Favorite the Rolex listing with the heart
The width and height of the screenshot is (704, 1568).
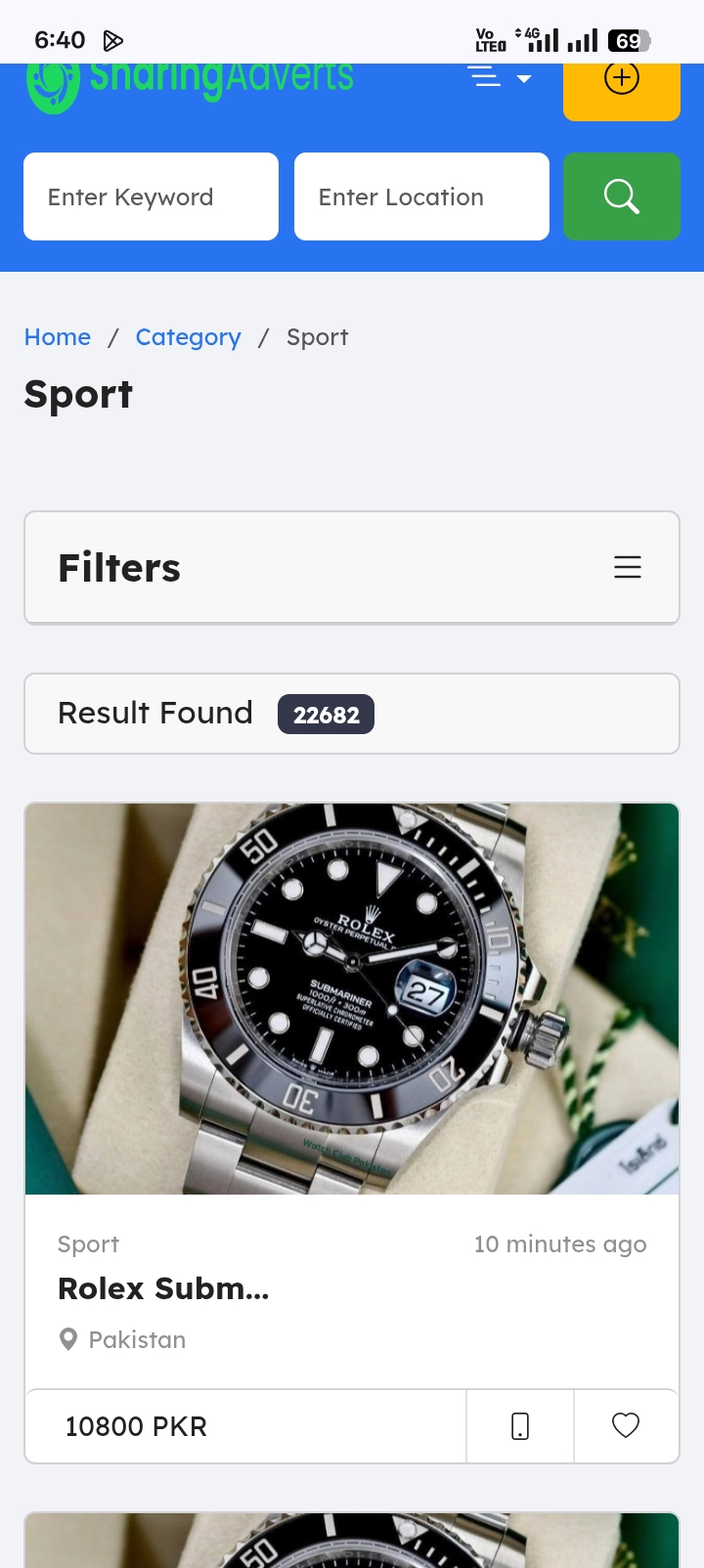[x=626, y=1426]
